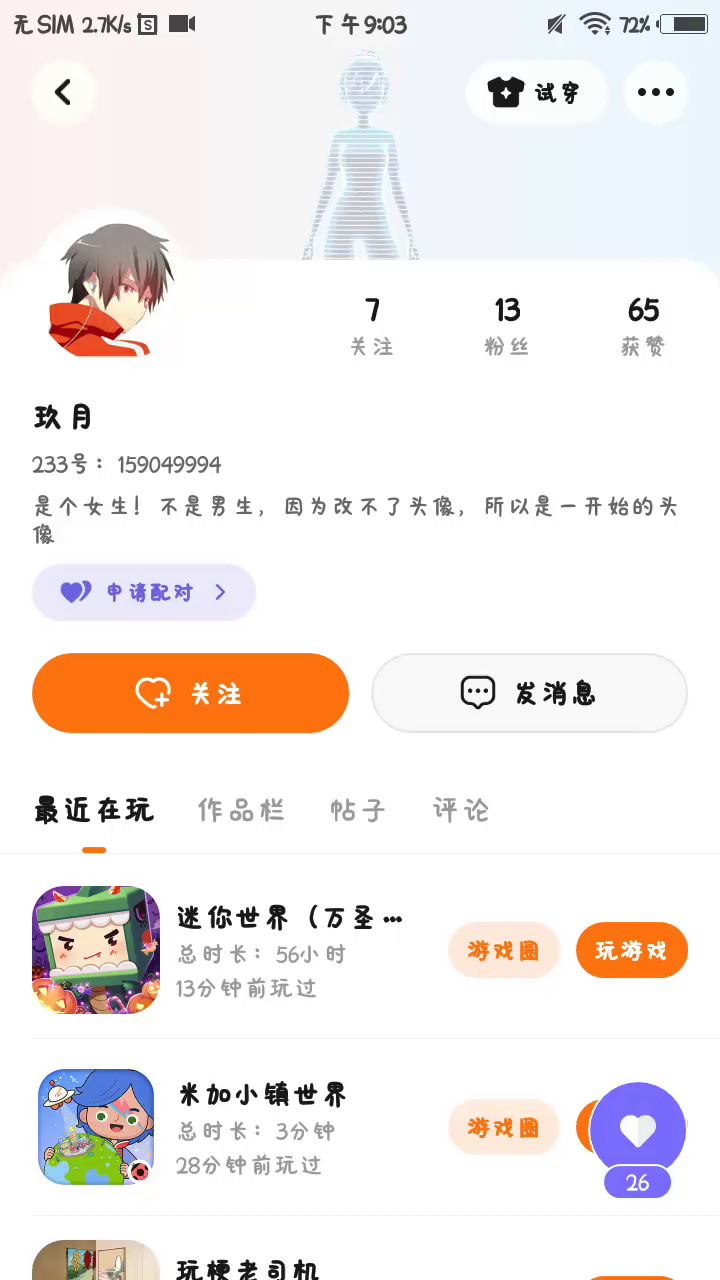View the 粉丝 followers list
Image resolution: width=720 pixels, height=1280 pixels.
click(507, 326)
